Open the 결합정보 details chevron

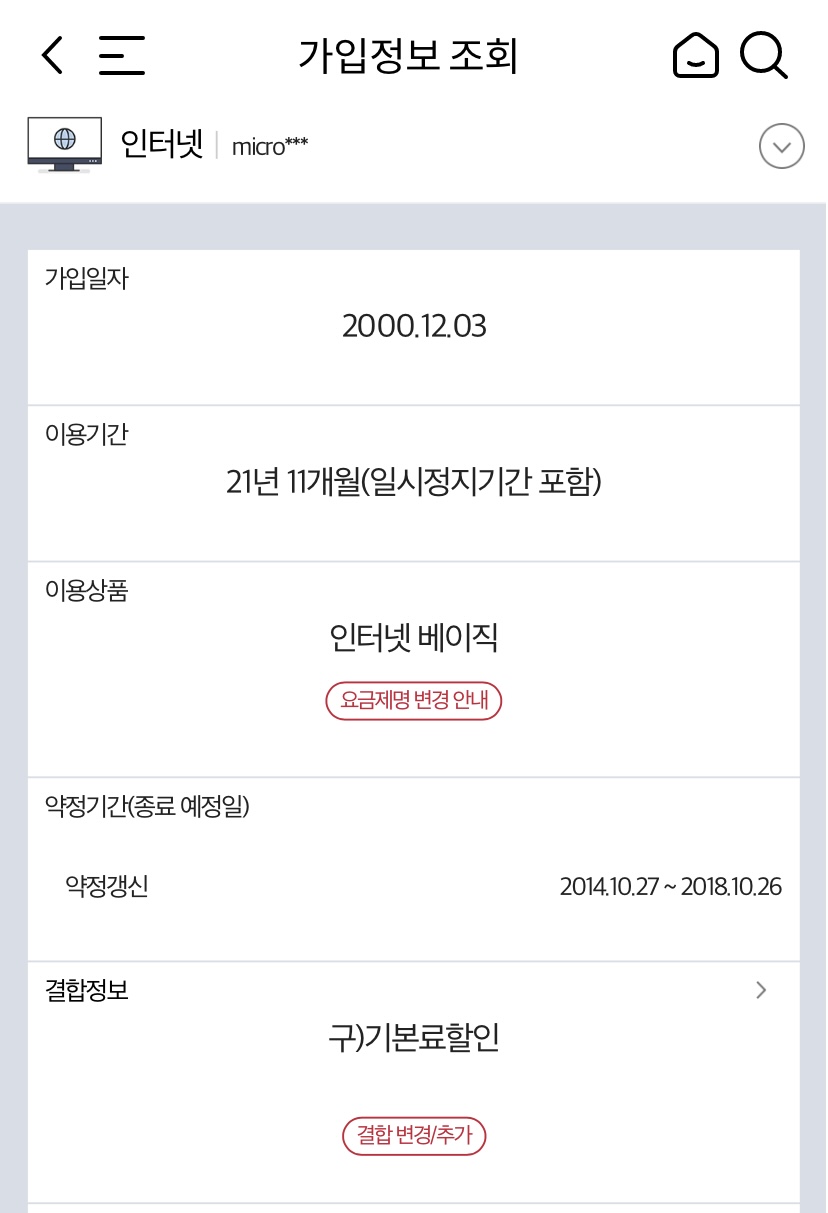click(x=761, y=990)
